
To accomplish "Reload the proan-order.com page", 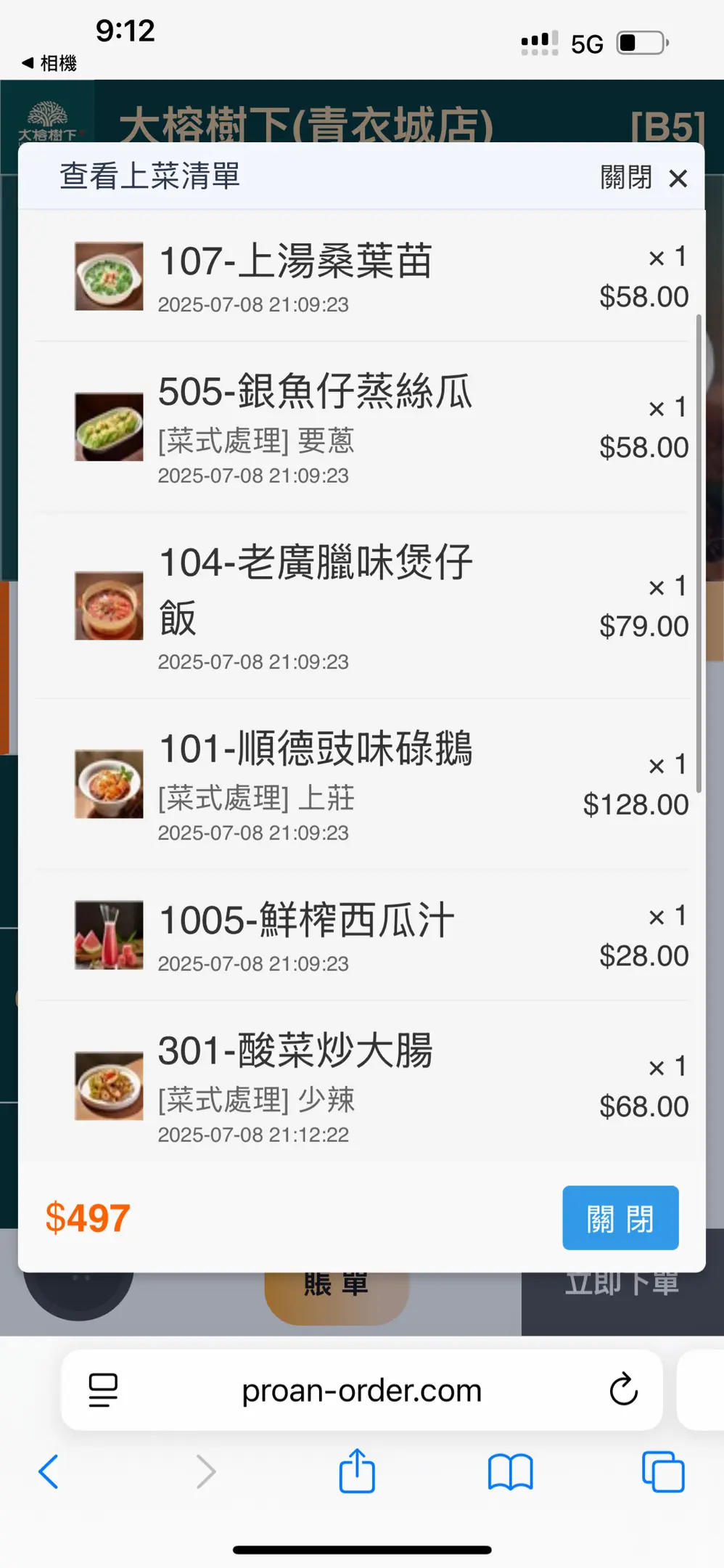I will click(x=623, y=1389).
